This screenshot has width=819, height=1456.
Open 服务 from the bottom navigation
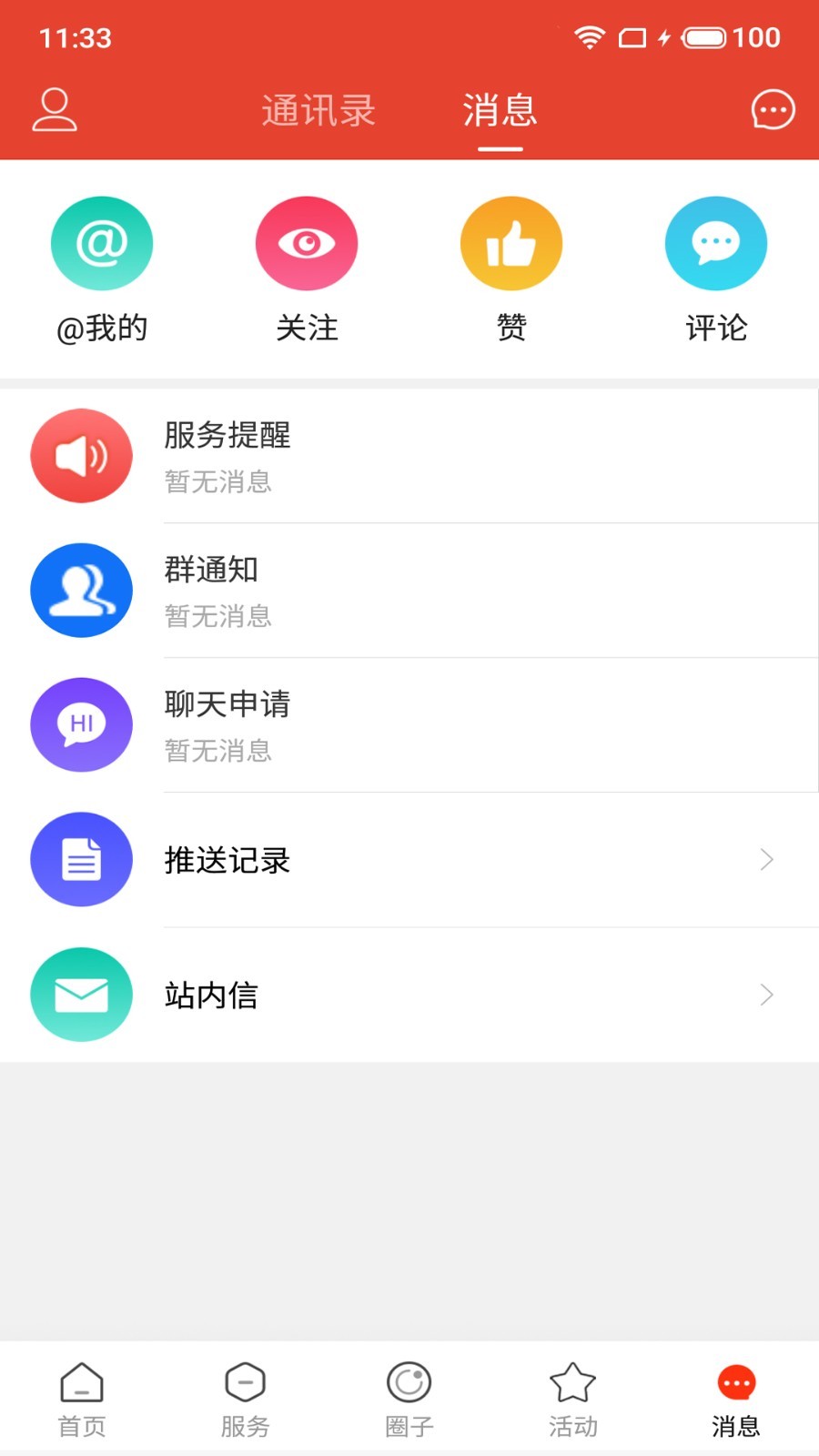(245, 1399)
